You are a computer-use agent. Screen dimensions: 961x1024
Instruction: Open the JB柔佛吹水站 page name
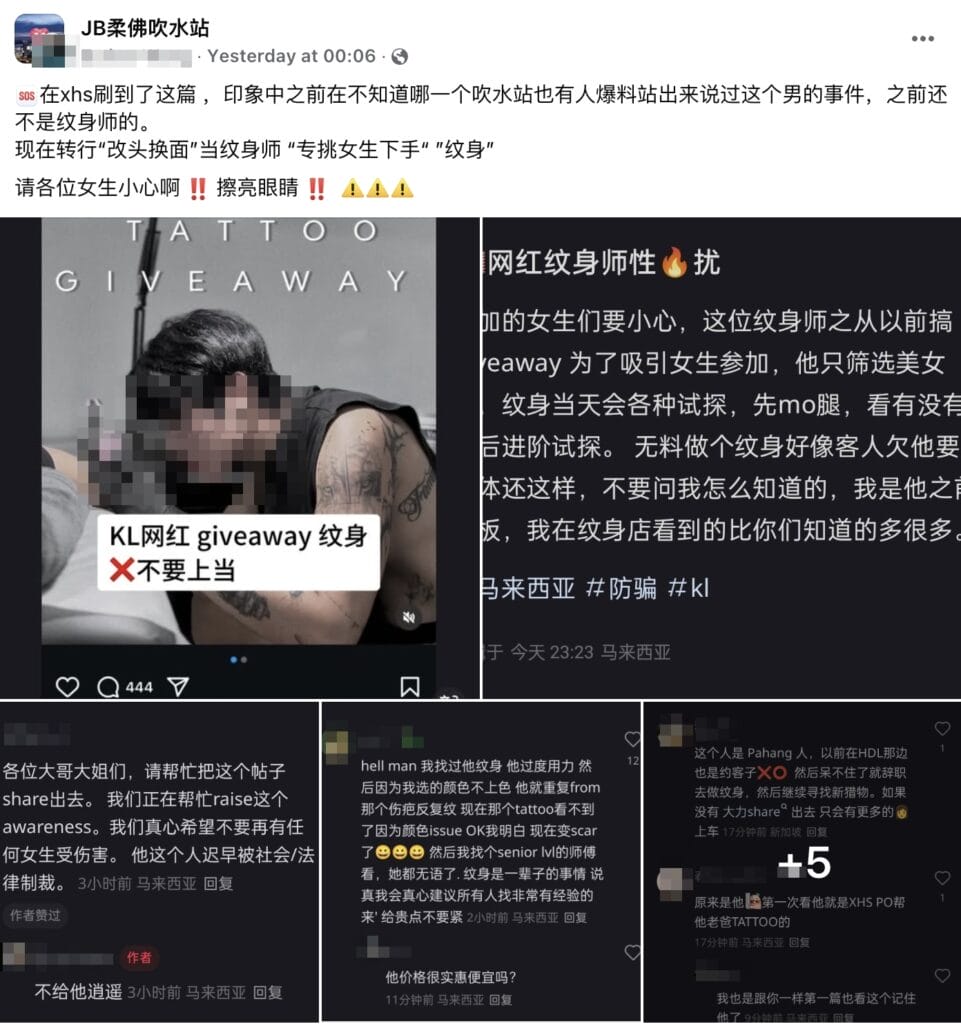point(145,28)
